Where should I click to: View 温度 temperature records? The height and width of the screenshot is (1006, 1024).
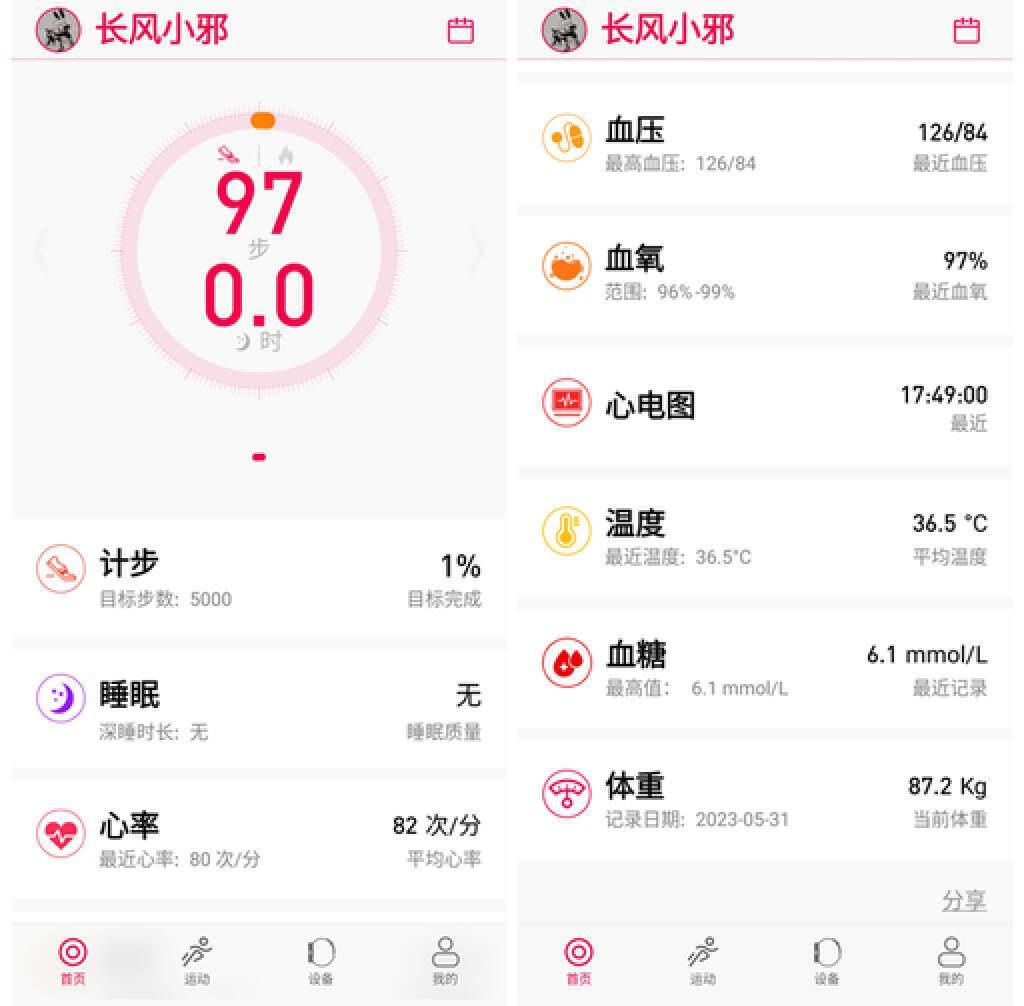point(765,537)
